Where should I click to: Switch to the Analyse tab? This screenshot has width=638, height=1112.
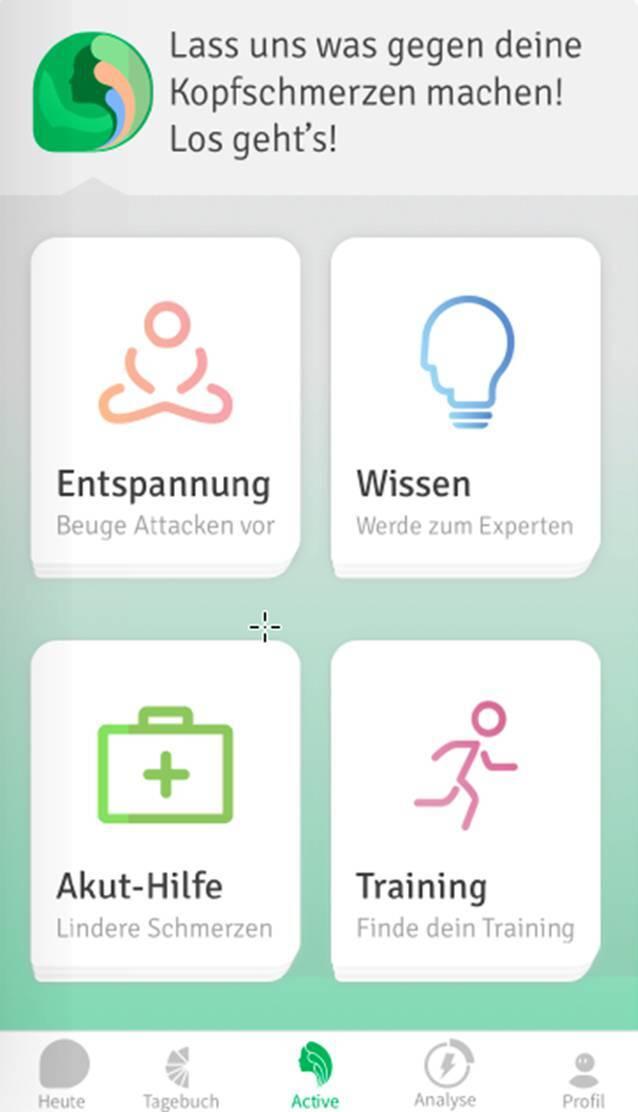(x=446, y=1073)
